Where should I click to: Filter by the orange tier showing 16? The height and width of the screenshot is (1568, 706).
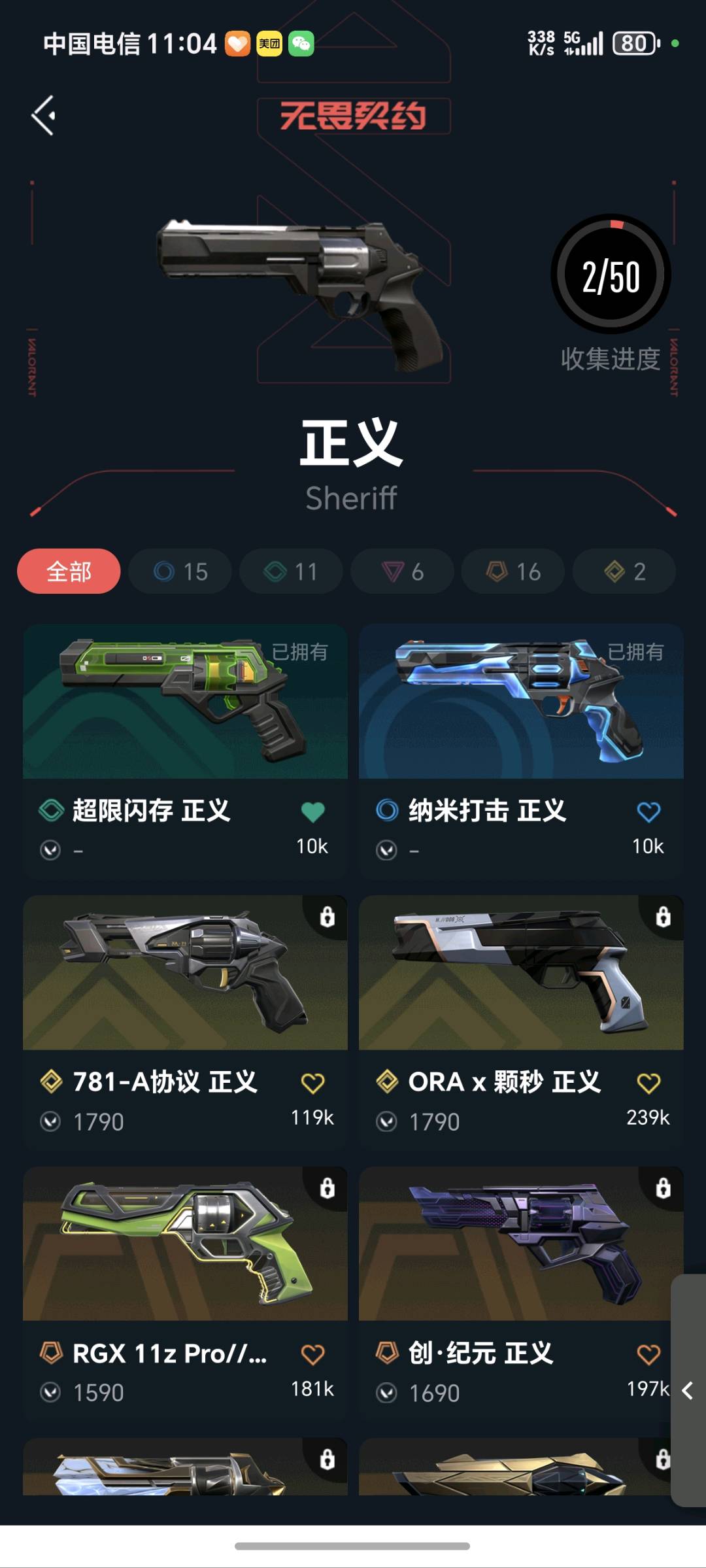point(513,571)
